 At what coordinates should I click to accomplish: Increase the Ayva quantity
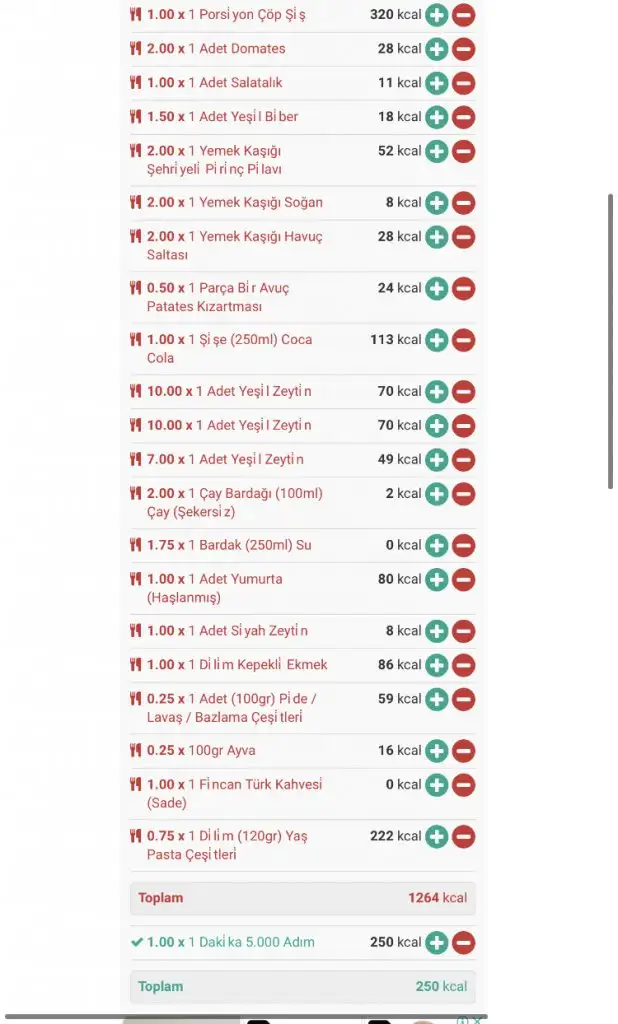[436, 751]
